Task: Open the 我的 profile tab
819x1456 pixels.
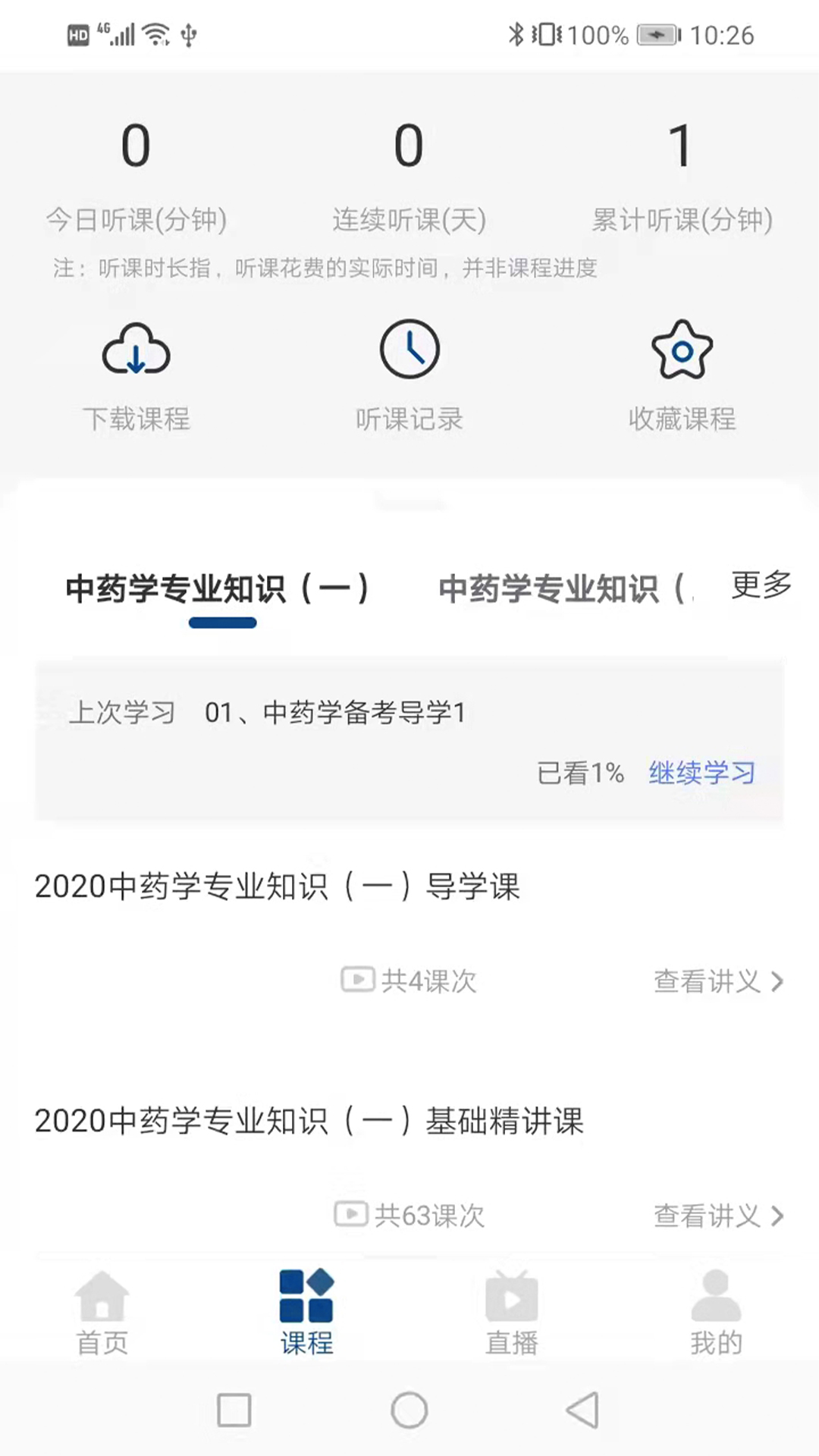Action: point(717,1313)
